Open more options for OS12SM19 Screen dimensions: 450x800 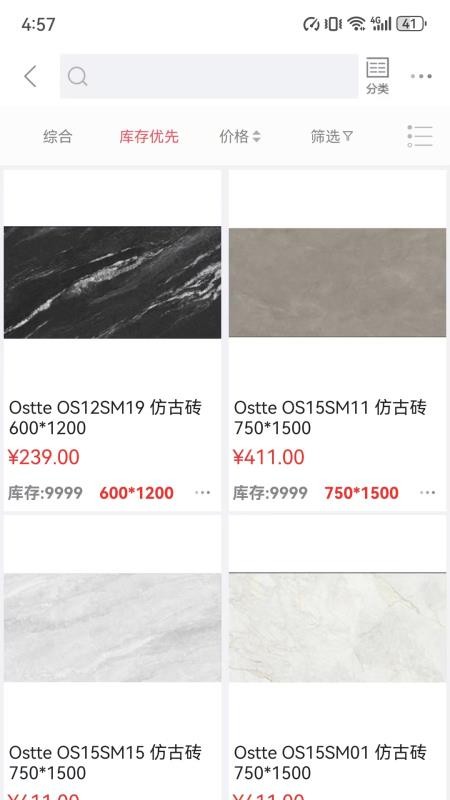[203, 493]
